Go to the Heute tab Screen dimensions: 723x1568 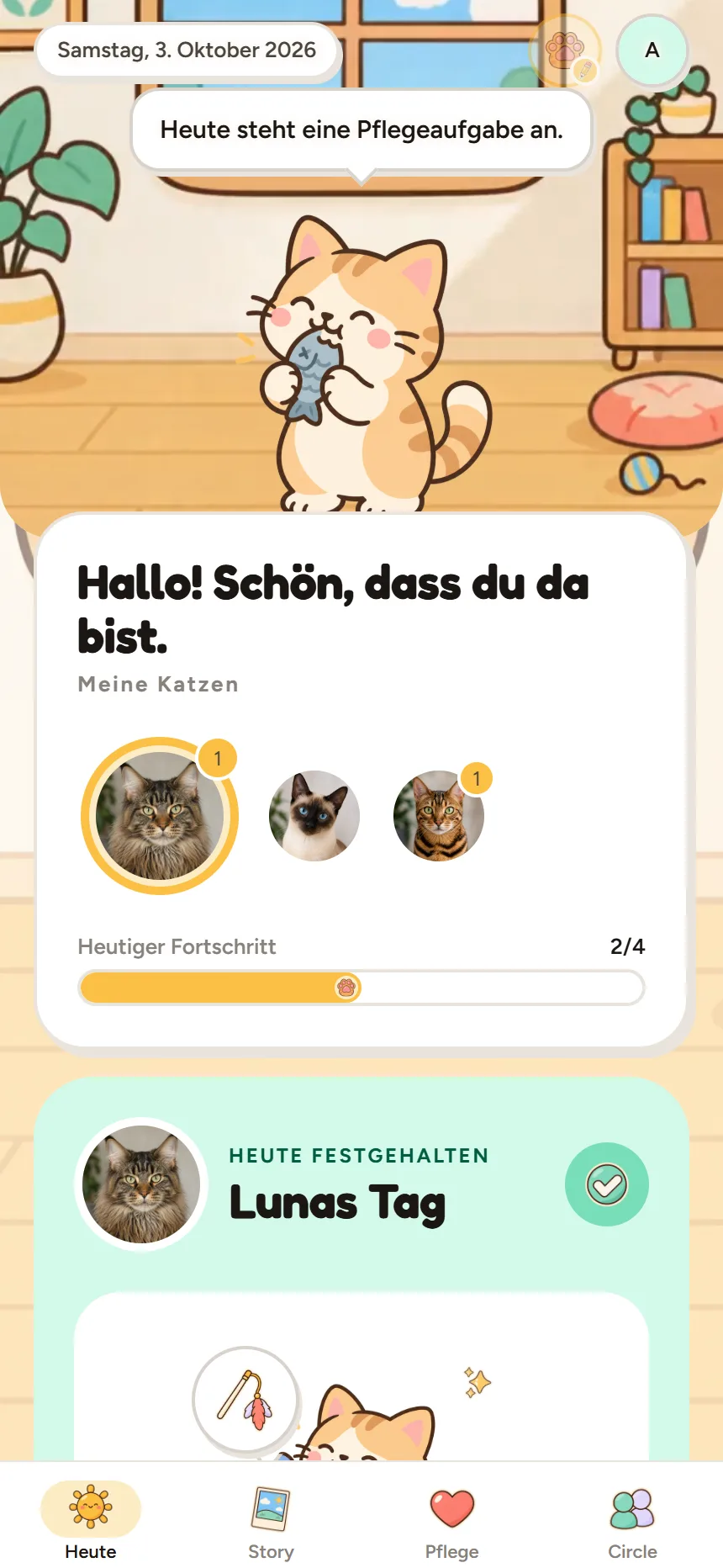91,1521
